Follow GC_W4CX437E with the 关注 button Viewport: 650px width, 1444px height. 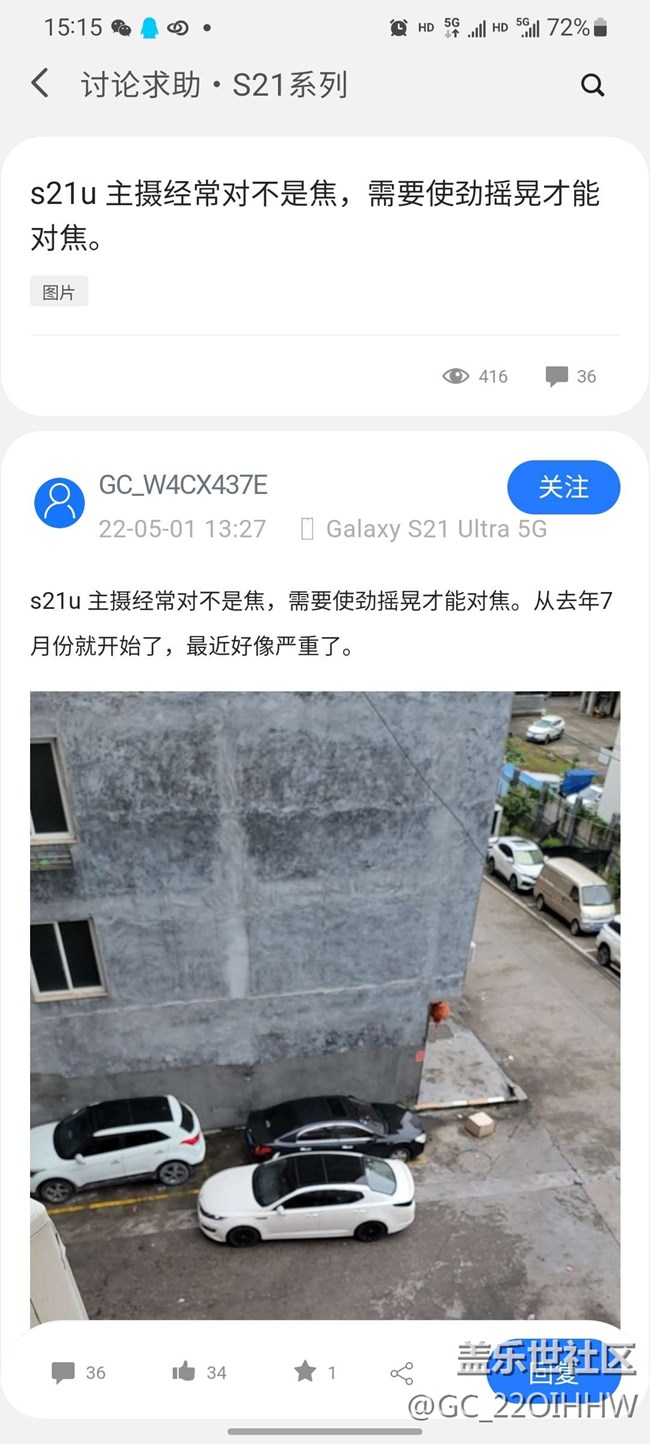tap(563, 487)
